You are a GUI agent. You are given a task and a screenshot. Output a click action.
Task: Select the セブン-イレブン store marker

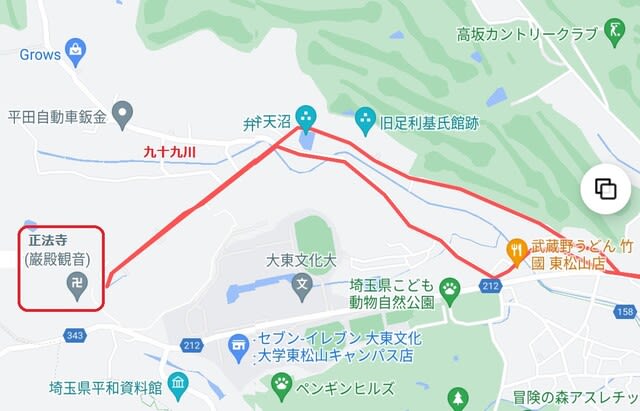point(238,347)
